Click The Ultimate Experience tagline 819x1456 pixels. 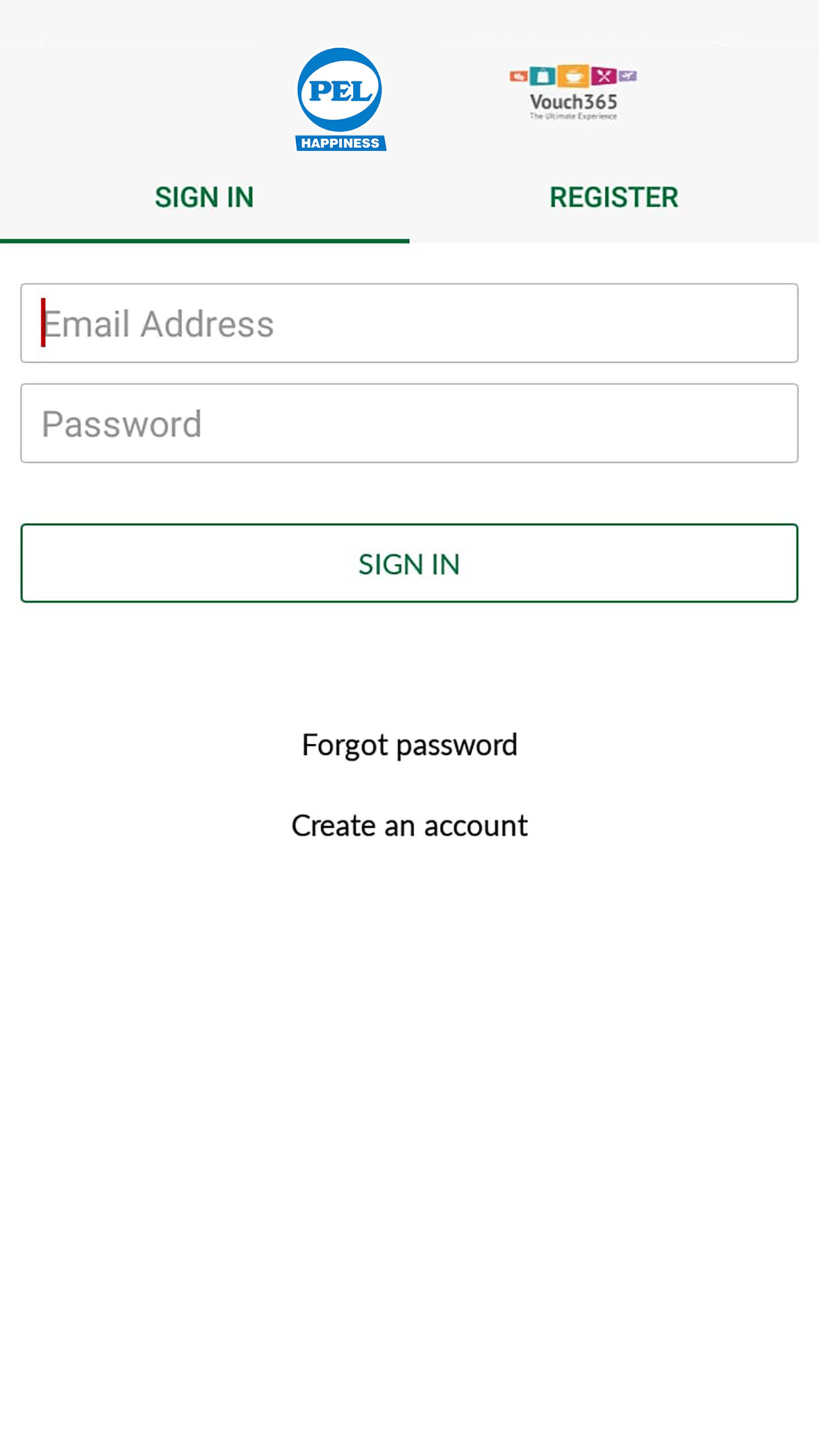[x=574, y=115]
